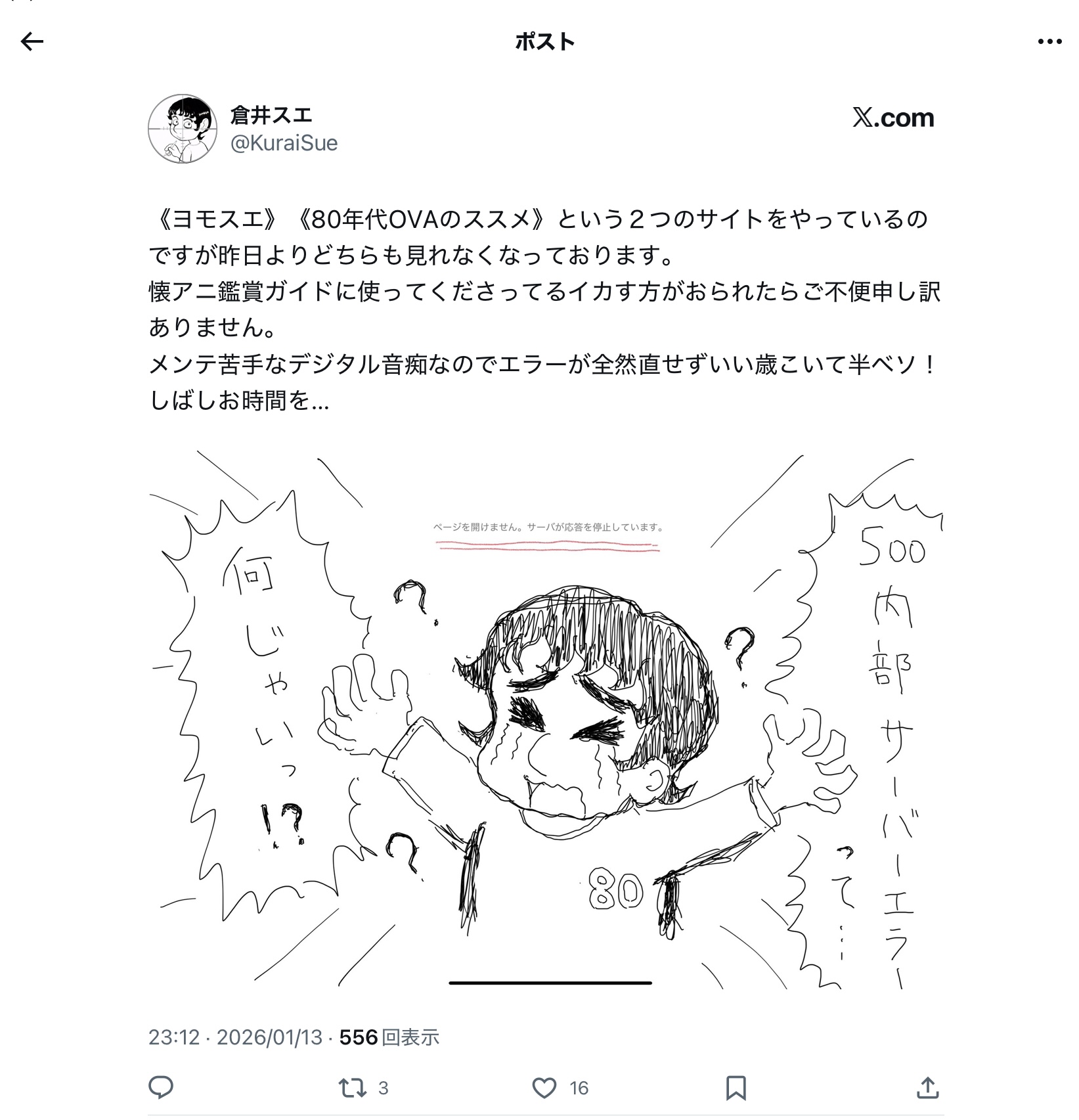Like this post
Viewport: 1079px width, 1120px height.
point(544,1087)
